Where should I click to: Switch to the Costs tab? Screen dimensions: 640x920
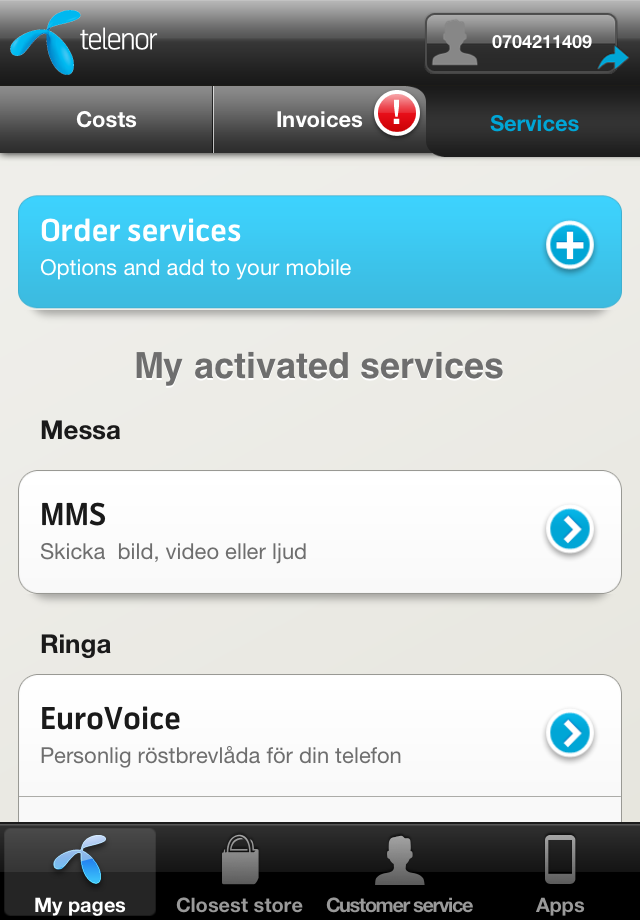click(106, 120)
